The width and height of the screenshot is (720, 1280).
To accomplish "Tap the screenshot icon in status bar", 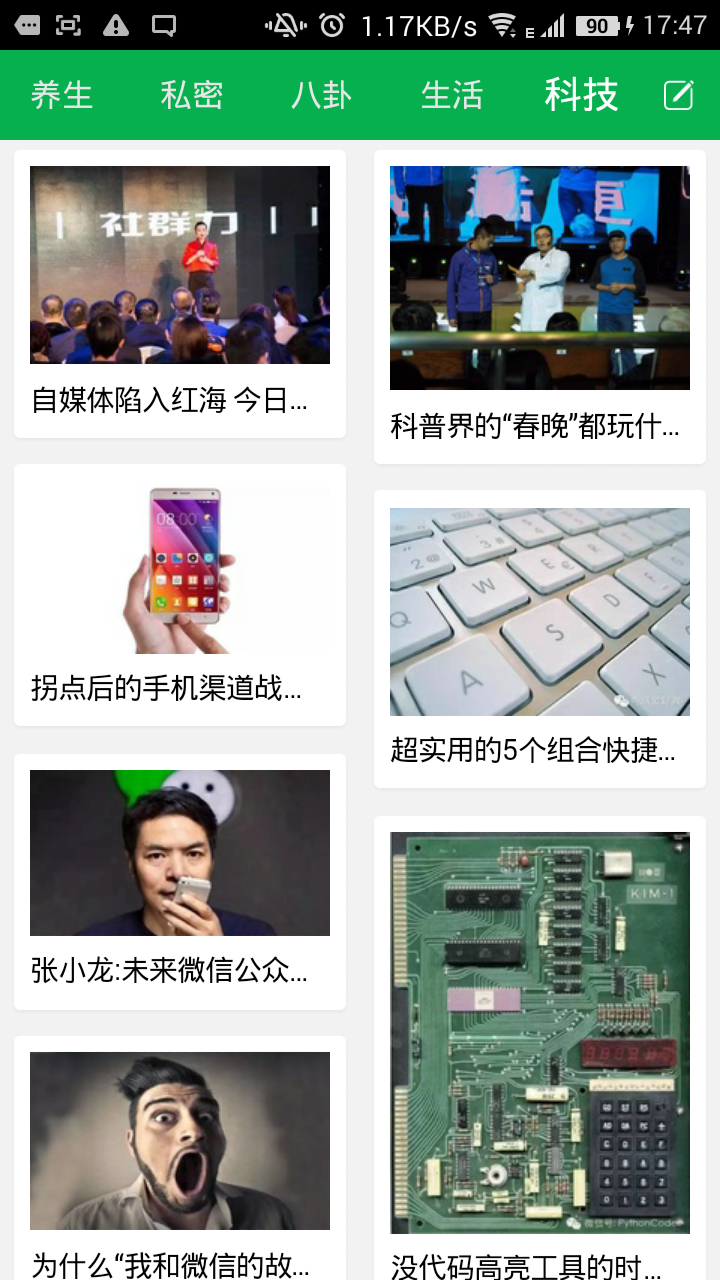I will (68, 25).
